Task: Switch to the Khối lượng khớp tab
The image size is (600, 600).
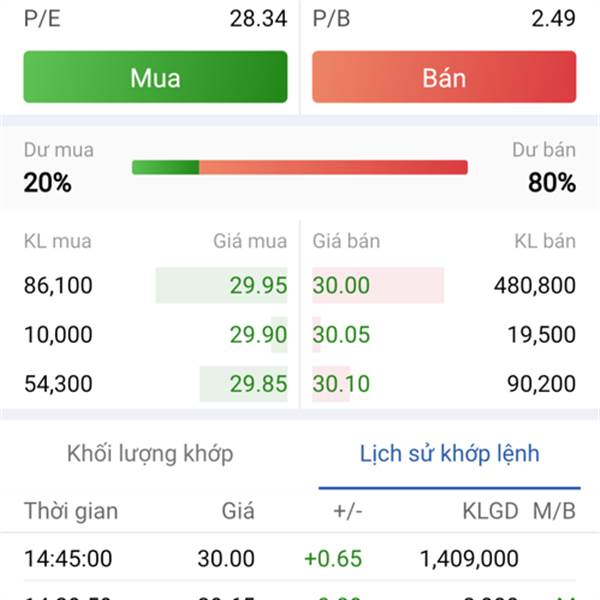Action: [150, 453]
